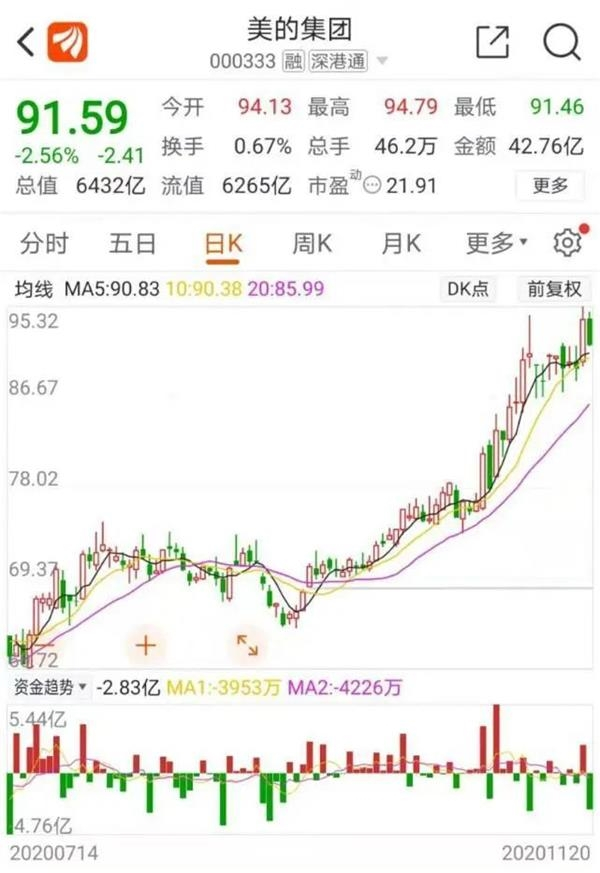Viewport: 600px width, 873px height.
Task: Zoom in chart with plus button
Action: click(146, 644)
